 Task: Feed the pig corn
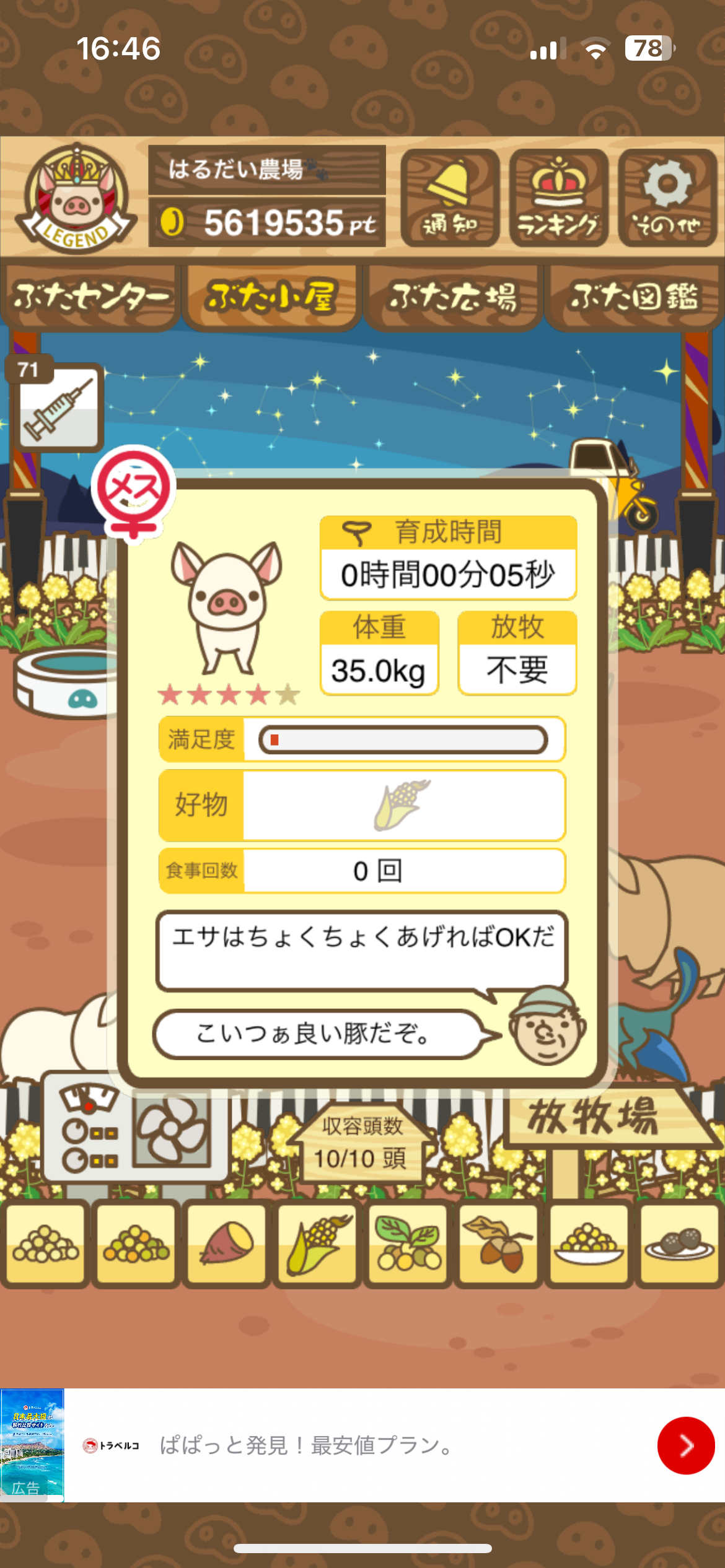[317, 1242]
